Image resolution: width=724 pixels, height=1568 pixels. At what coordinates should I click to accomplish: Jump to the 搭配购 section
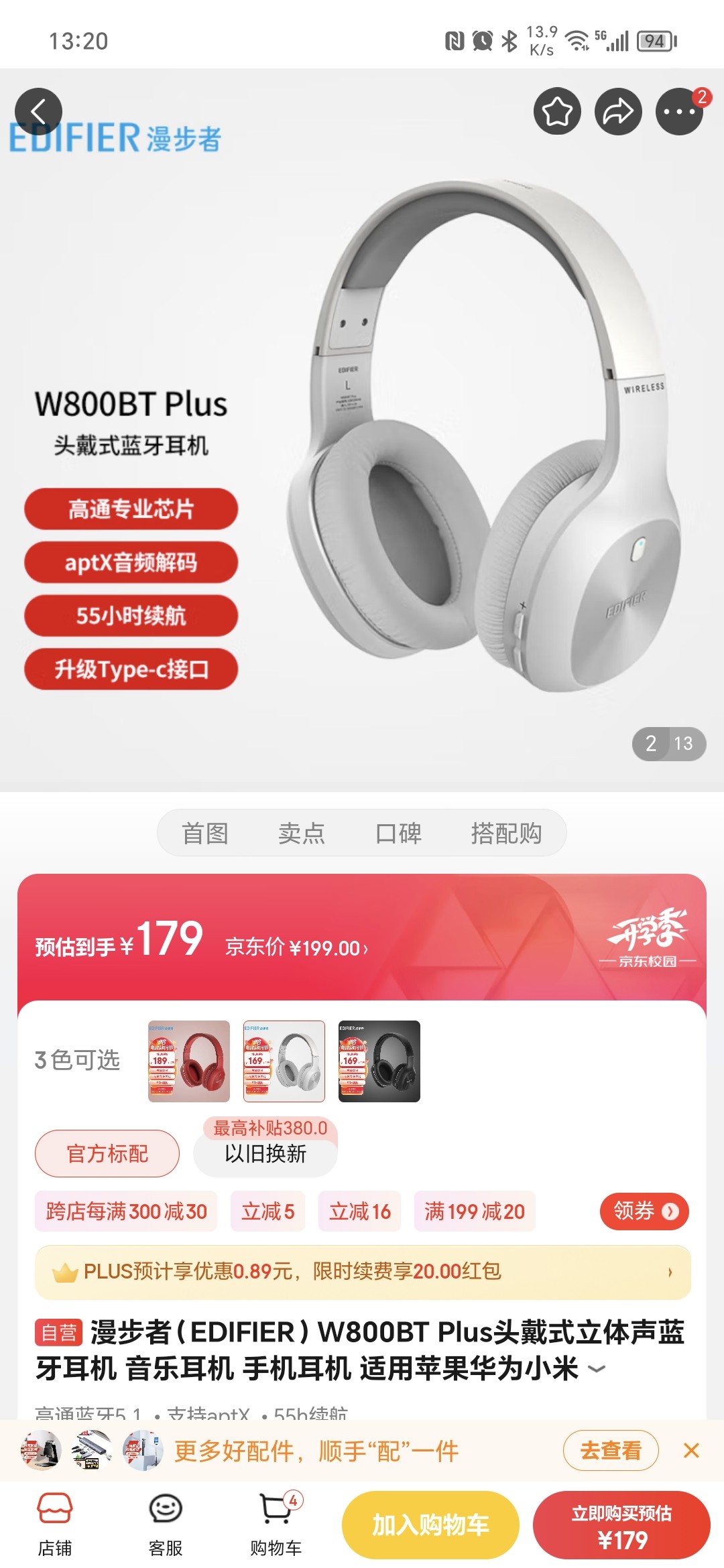506,833
